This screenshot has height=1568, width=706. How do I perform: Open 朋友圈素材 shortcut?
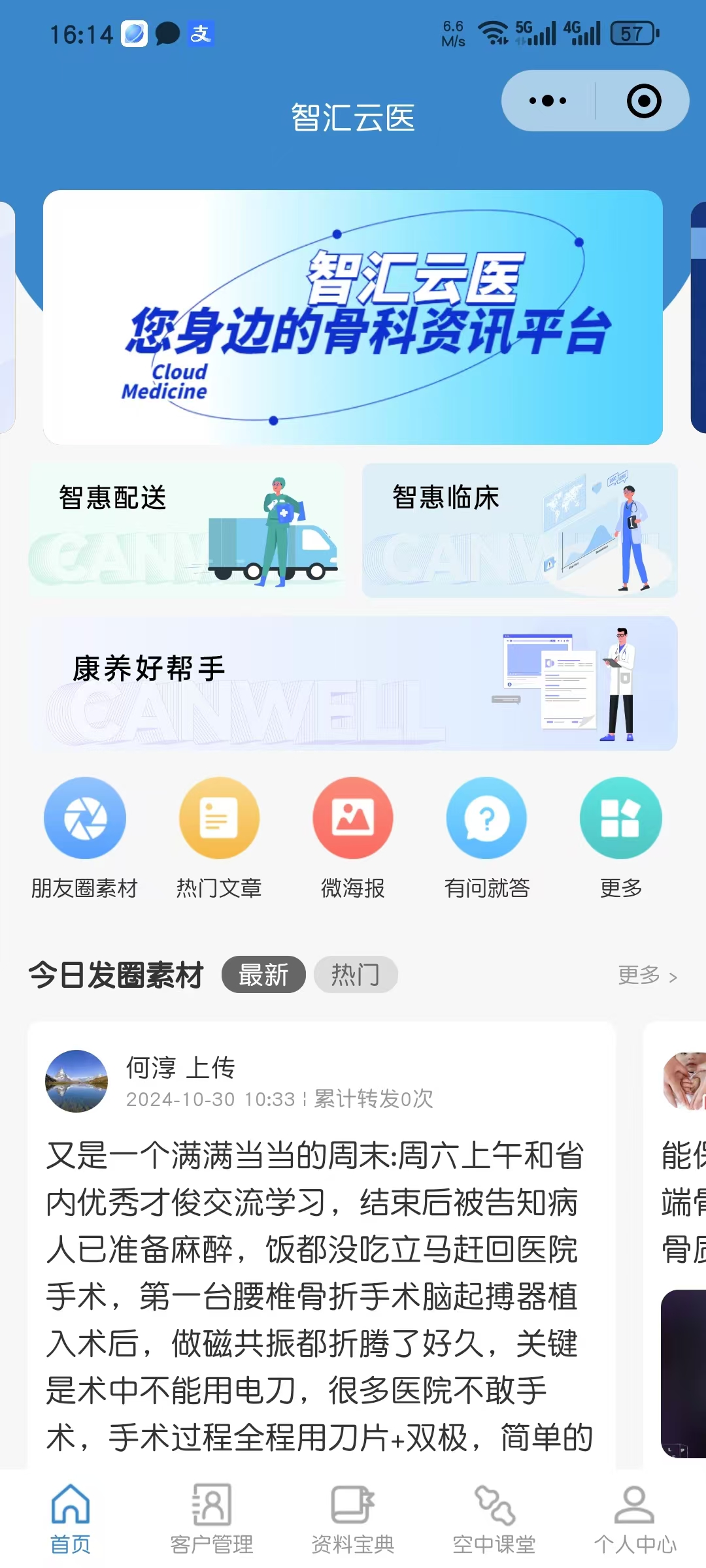click(x=85, y=818)
